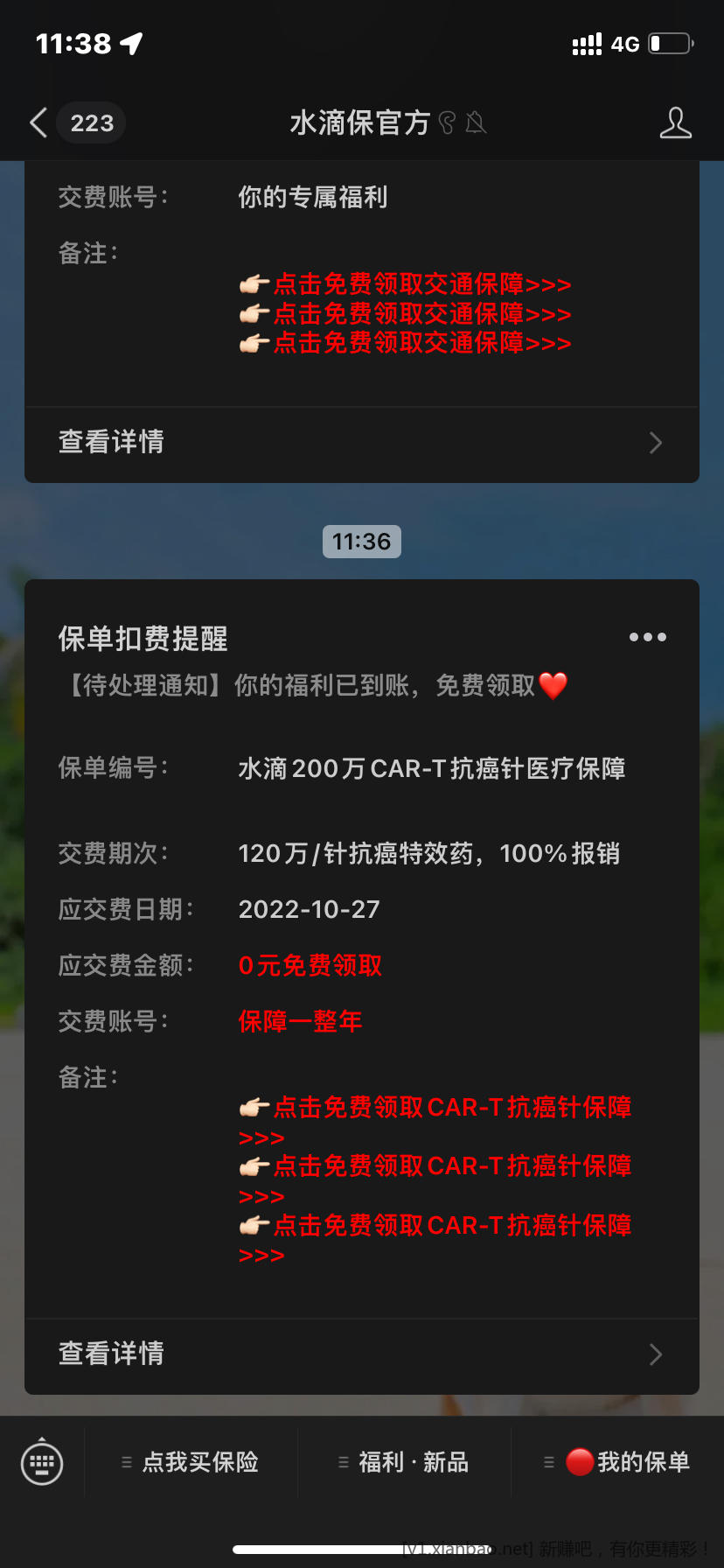
Task: Open 查看详情 under CAR-T抗癌针 message
Action: 361,1354
